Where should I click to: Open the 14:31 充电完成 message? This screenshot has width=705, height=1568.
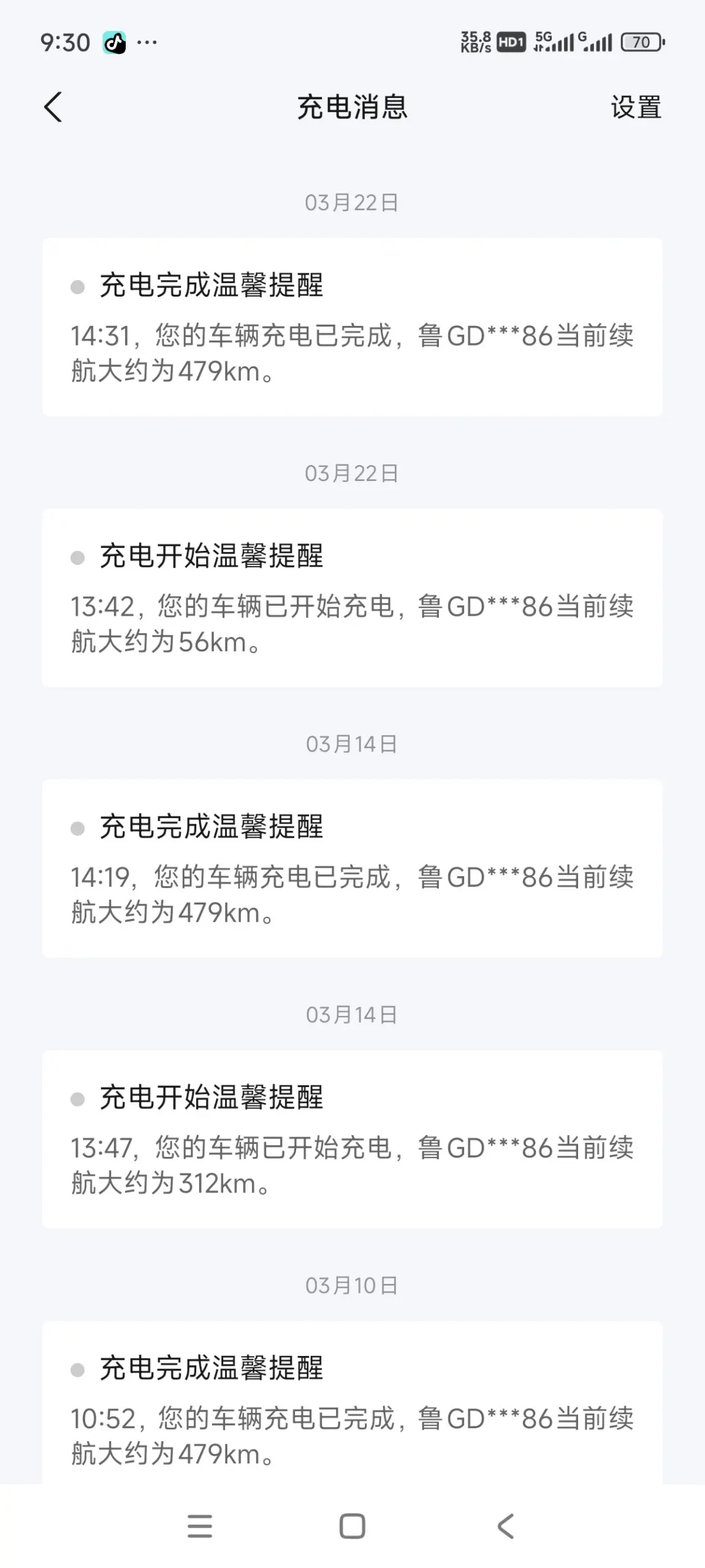click(x=352, y=327)
